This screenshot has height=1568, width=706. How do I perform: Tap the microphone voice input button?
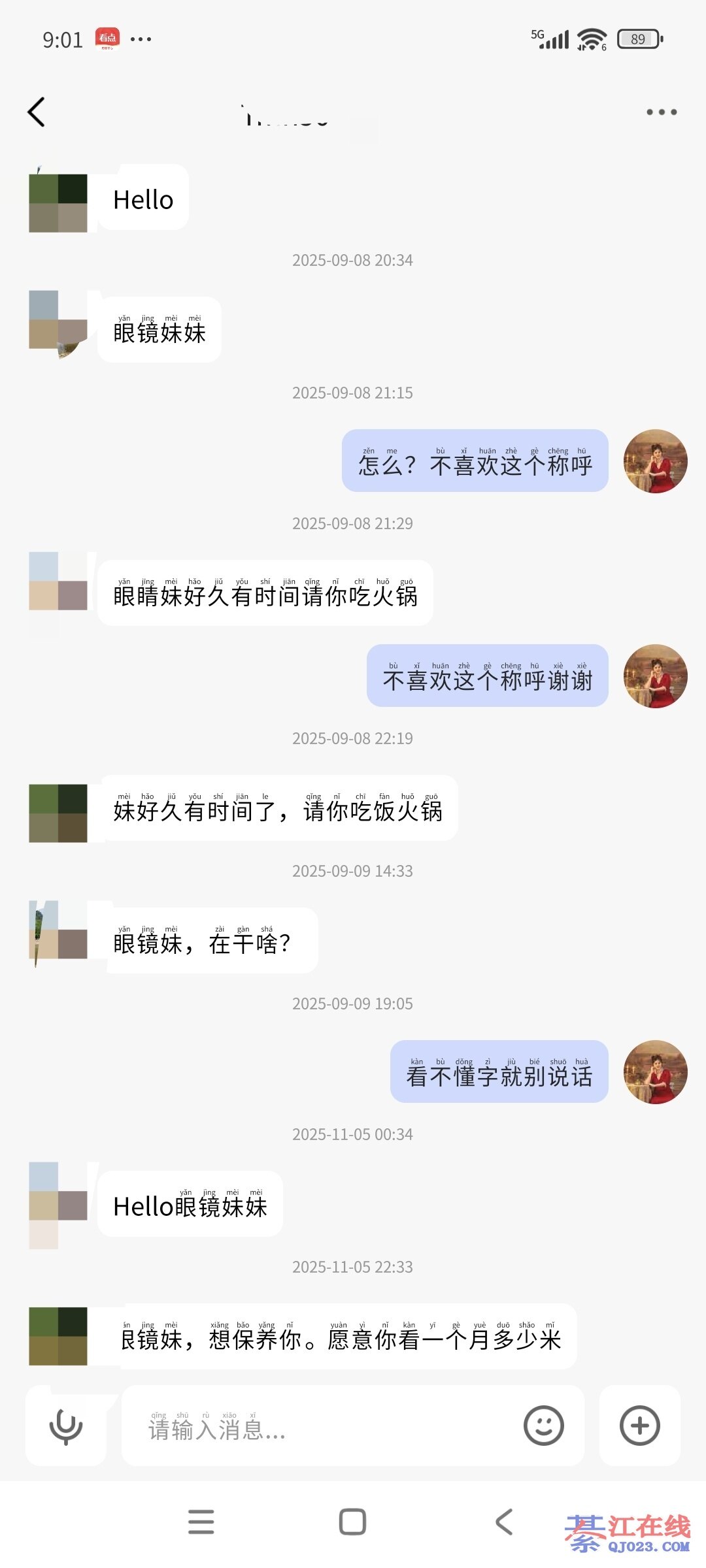tap(66, 1426)
